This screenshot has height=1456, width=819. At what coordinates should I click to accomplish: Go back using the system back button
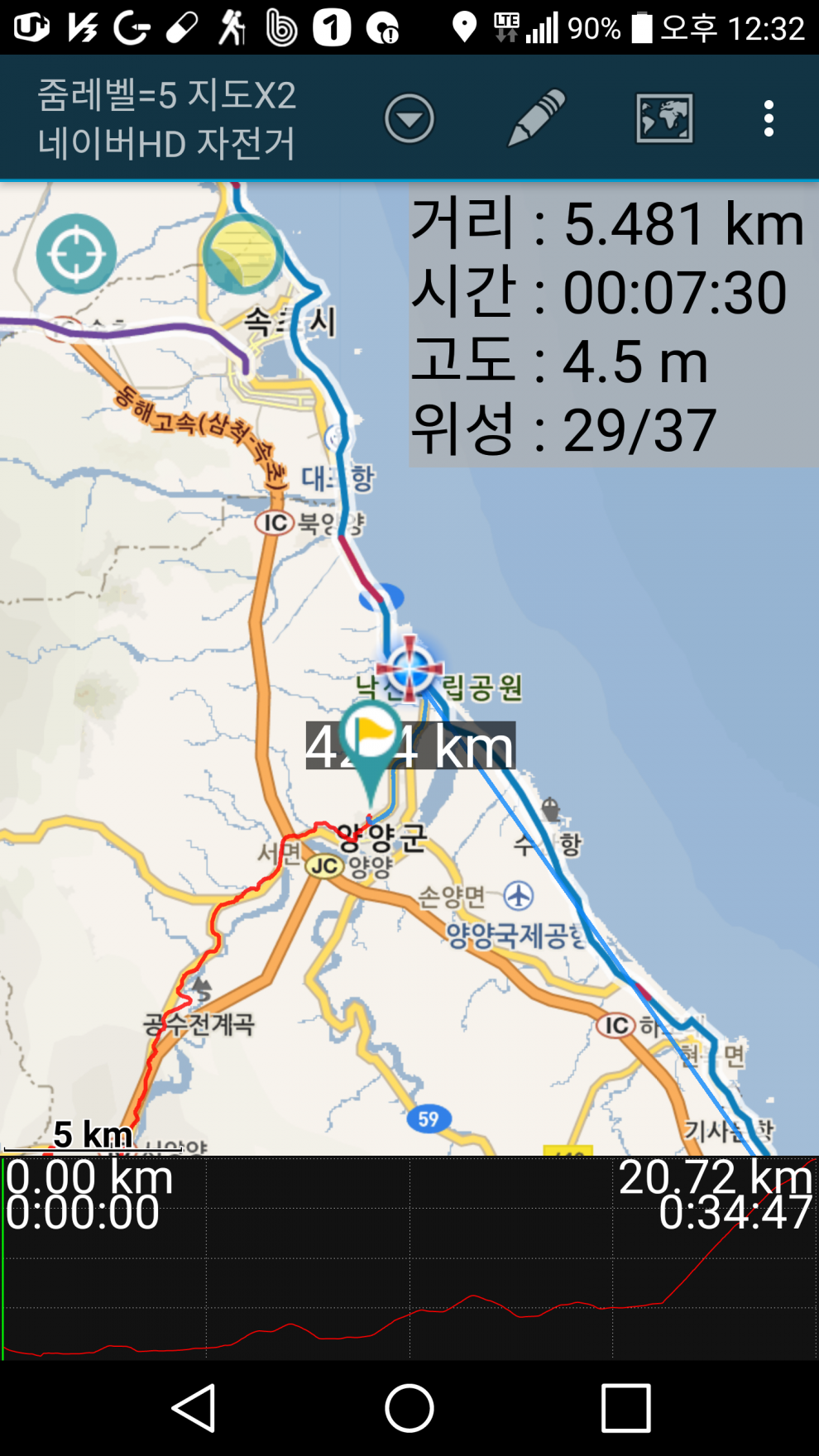[x=194, y=1407]
